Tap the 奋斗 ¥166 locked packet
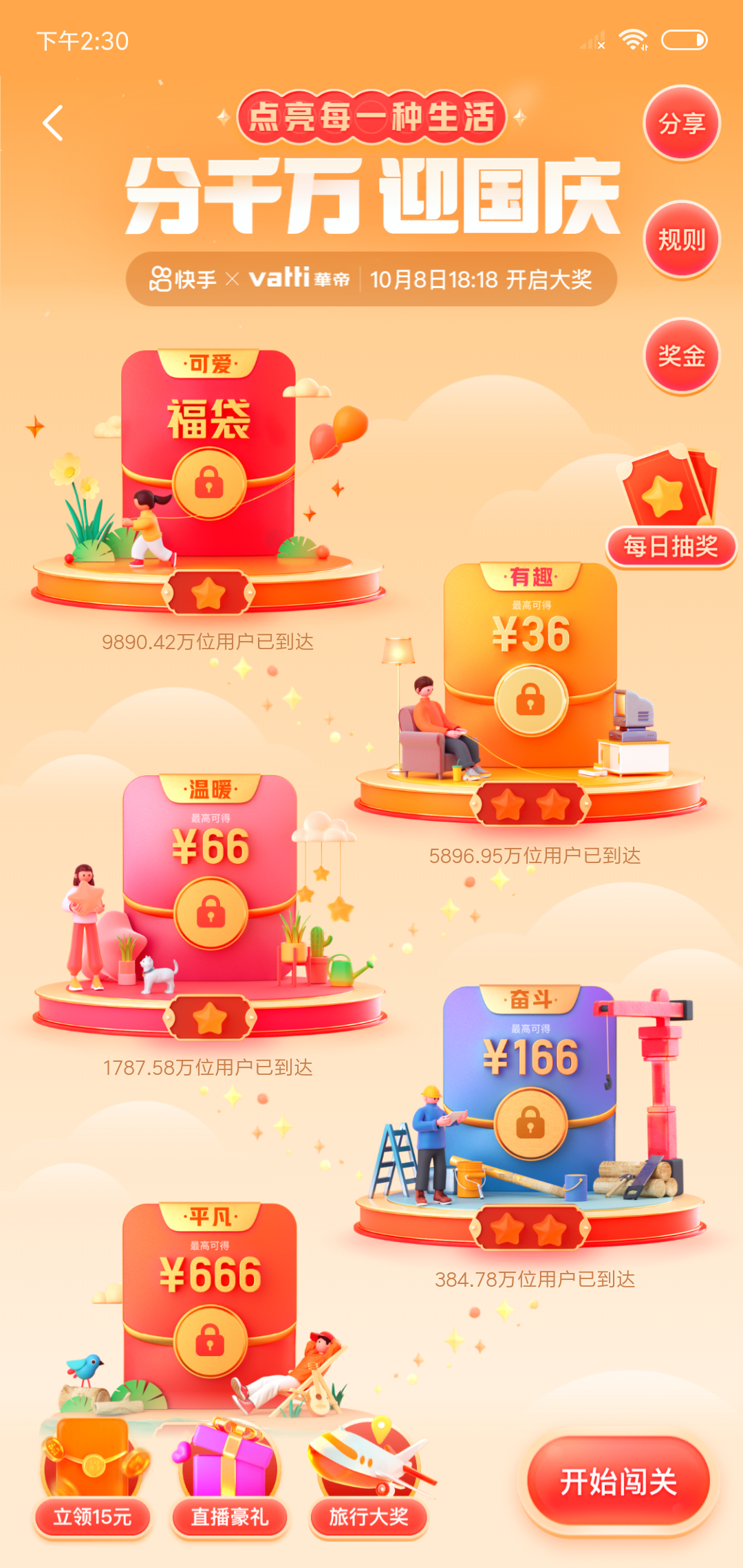This screenshot has height=1568, width=743. tap(530, 1123)
